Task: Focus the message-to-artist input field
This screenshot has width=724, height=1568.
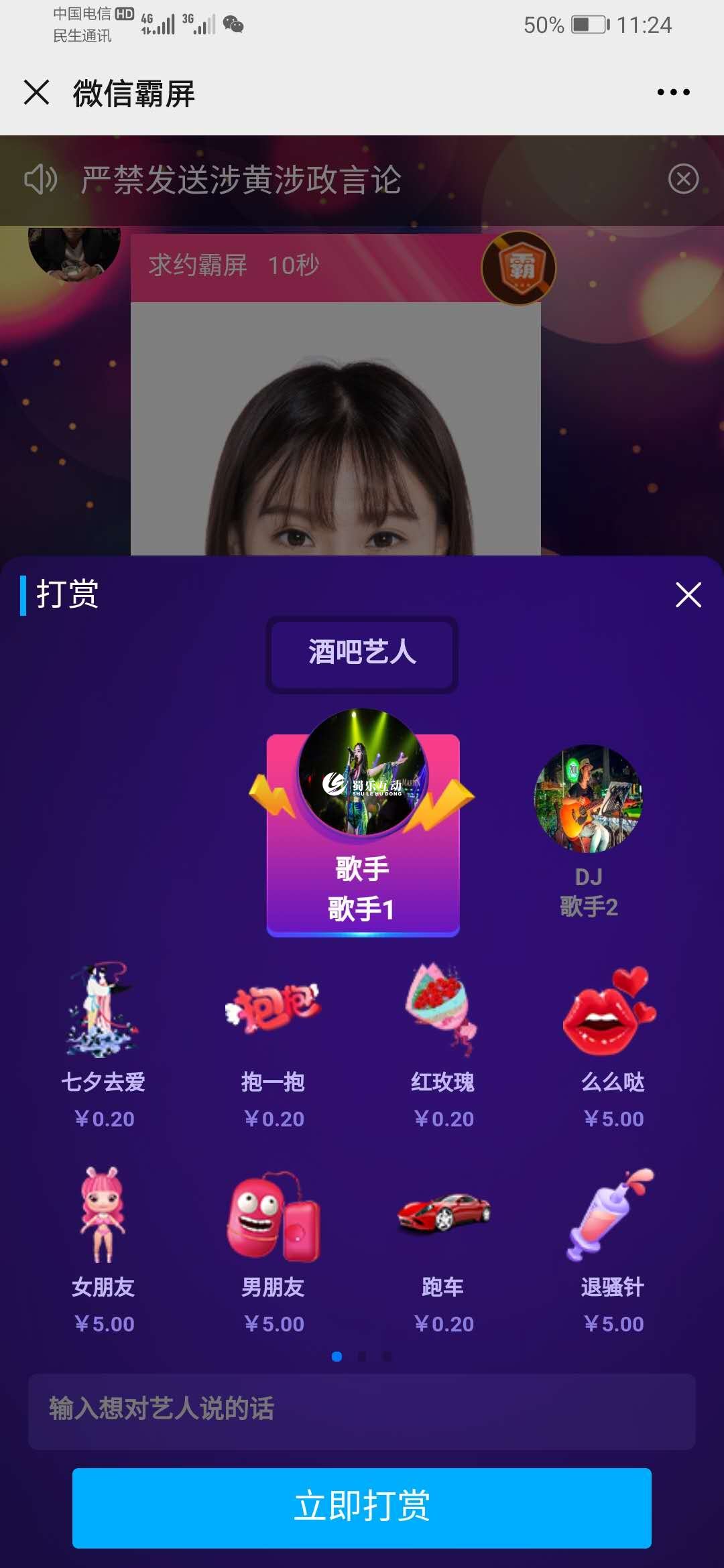Action: click(x=362, y=1409)
